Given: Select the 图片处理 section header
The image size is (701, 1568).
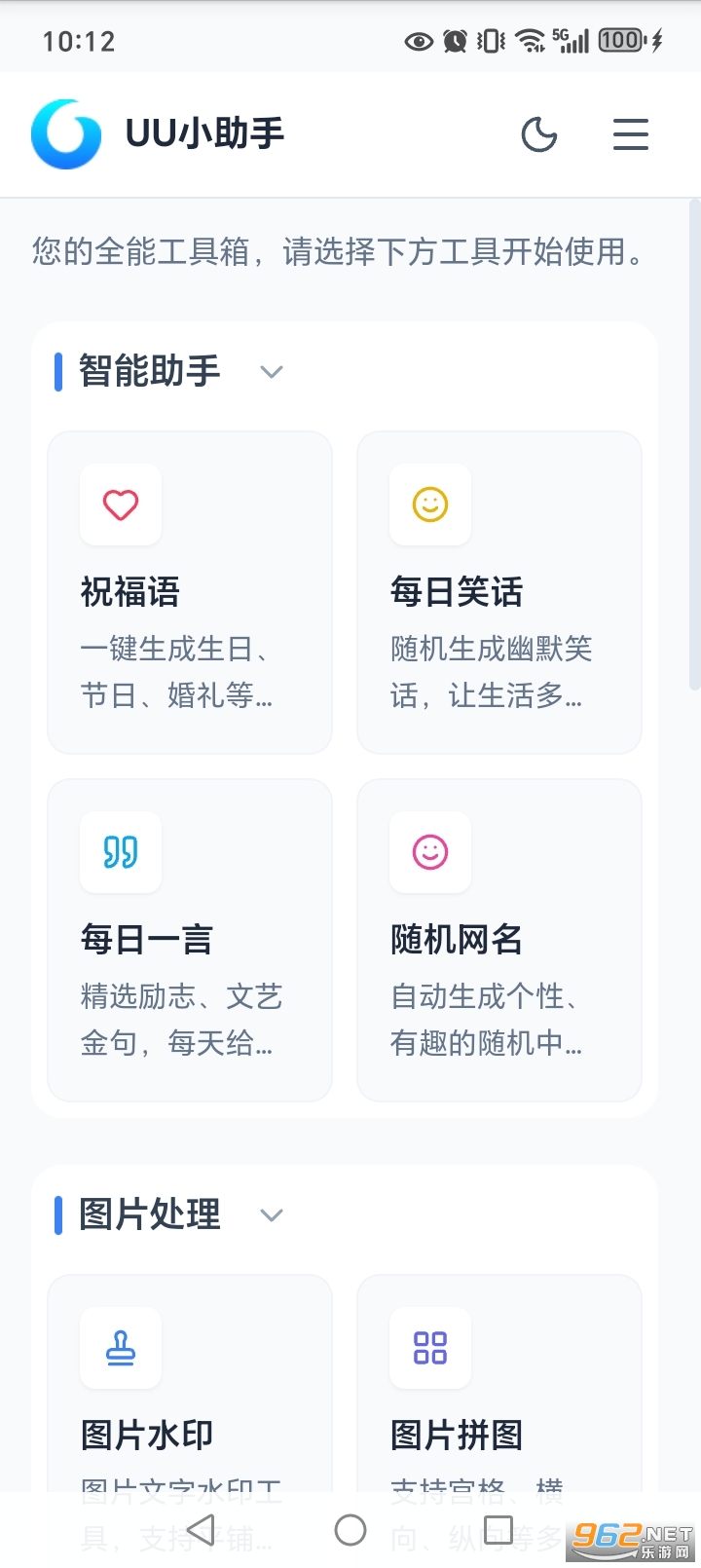Looking at the screenshot, I should pyautogui.click(x=148, y=1215).
